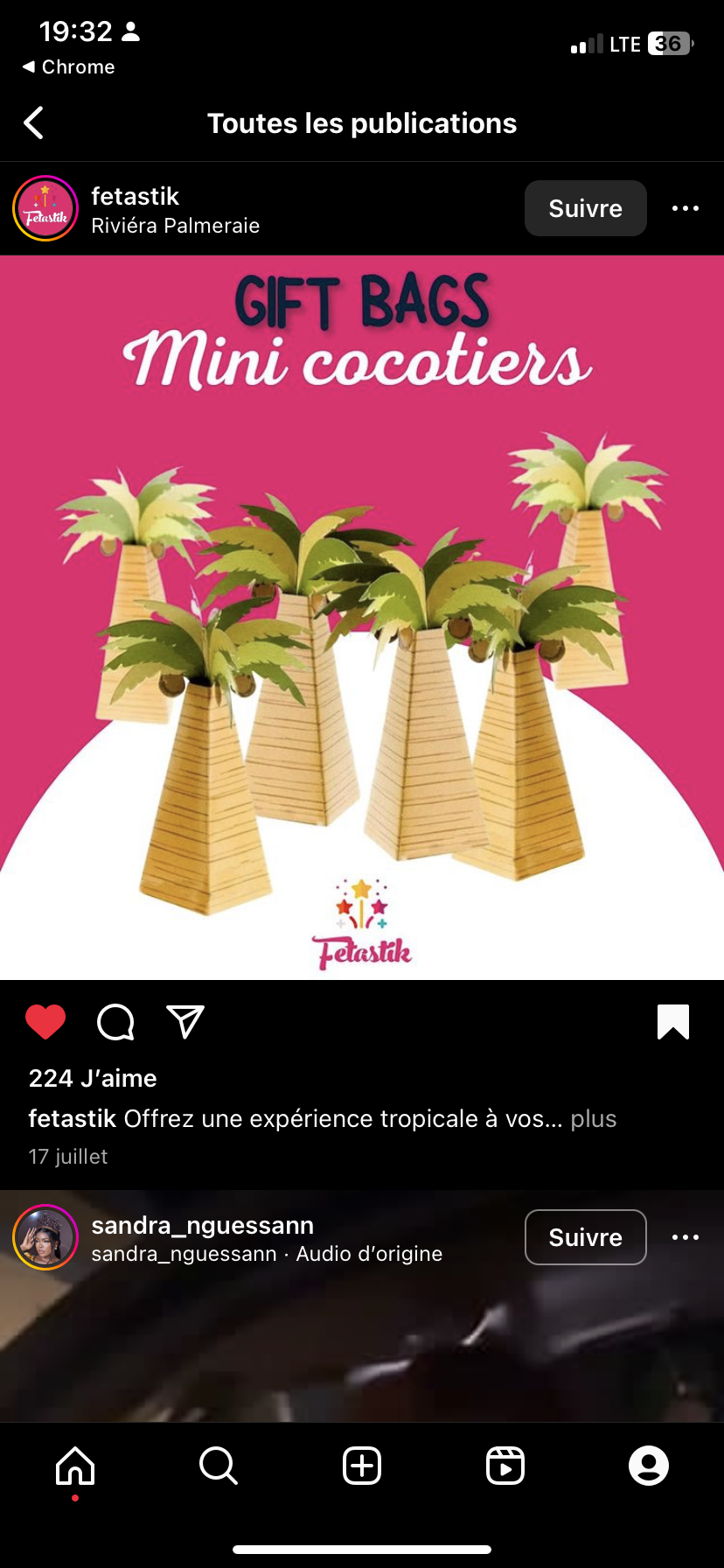Open the Riviéra Palmeraie location
Image resolution: width=724 pixels, height=1568 pixels.
pyautogui.click(x=176, y=226)
